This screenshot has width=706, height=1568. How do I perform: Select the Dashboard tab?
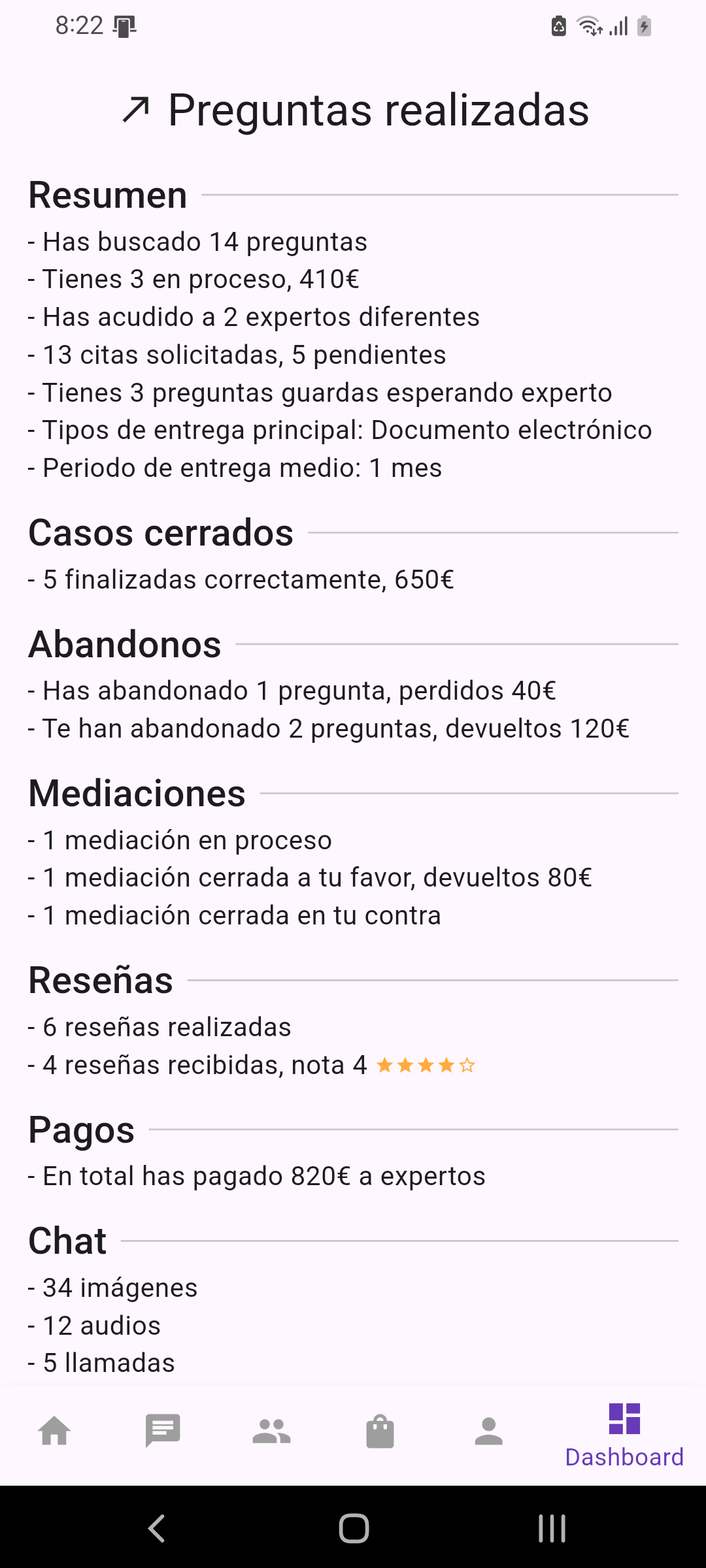624,1435
